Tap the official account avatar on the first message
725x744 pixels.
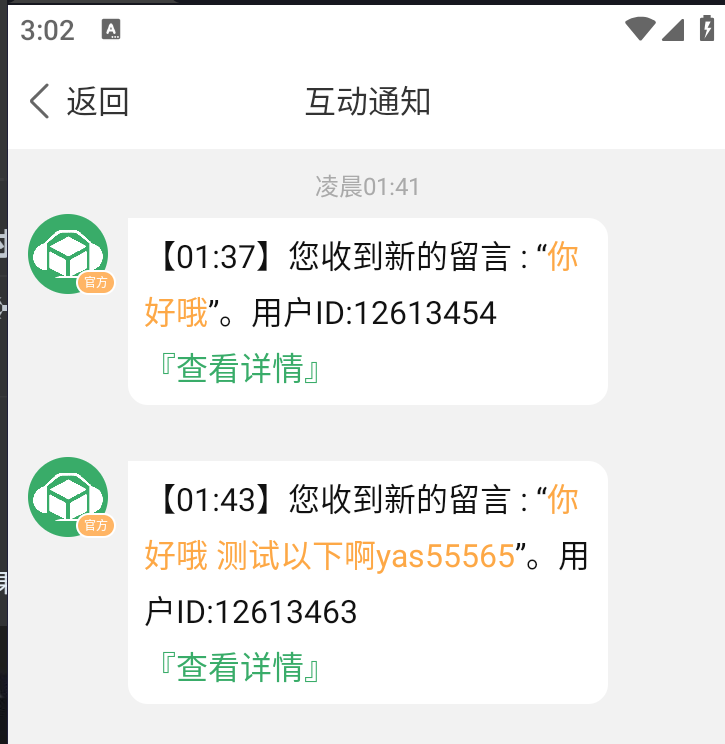[x=68, y=253]
